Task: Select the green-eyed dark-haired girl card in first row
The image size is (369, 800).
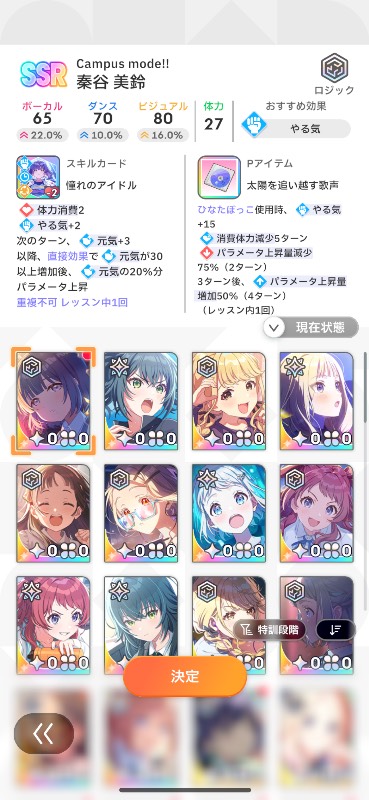Action: [141, 402]
